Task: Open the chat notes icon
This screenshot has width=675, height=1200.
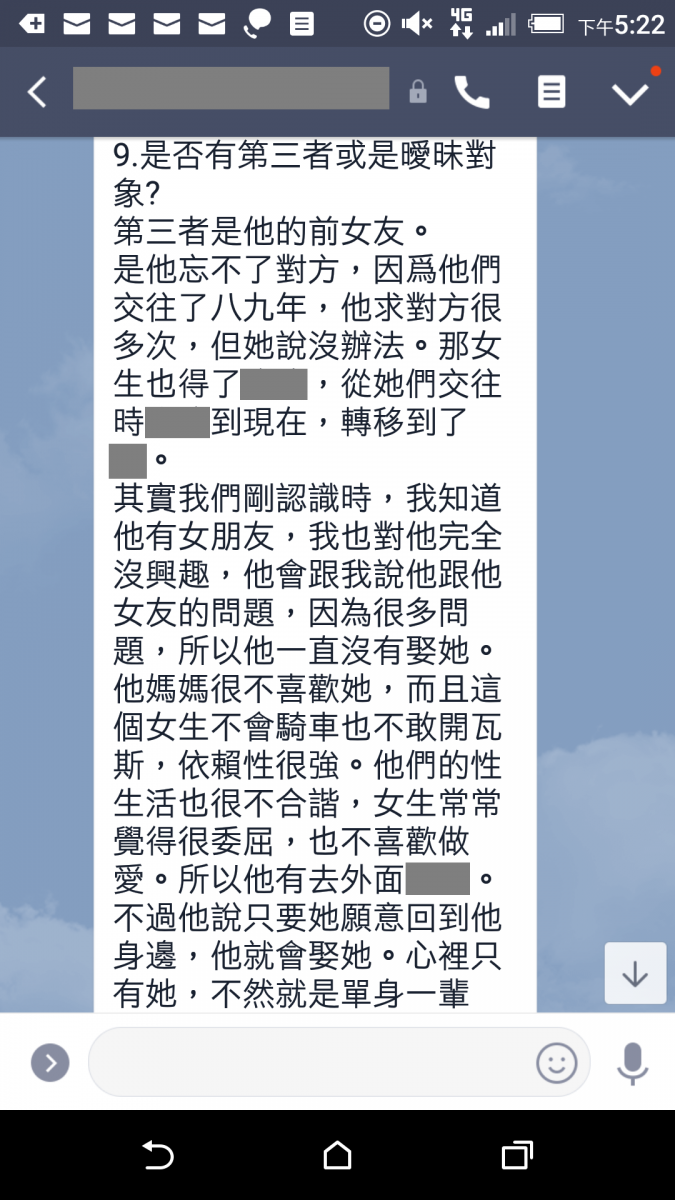Action: coord(551,92)
